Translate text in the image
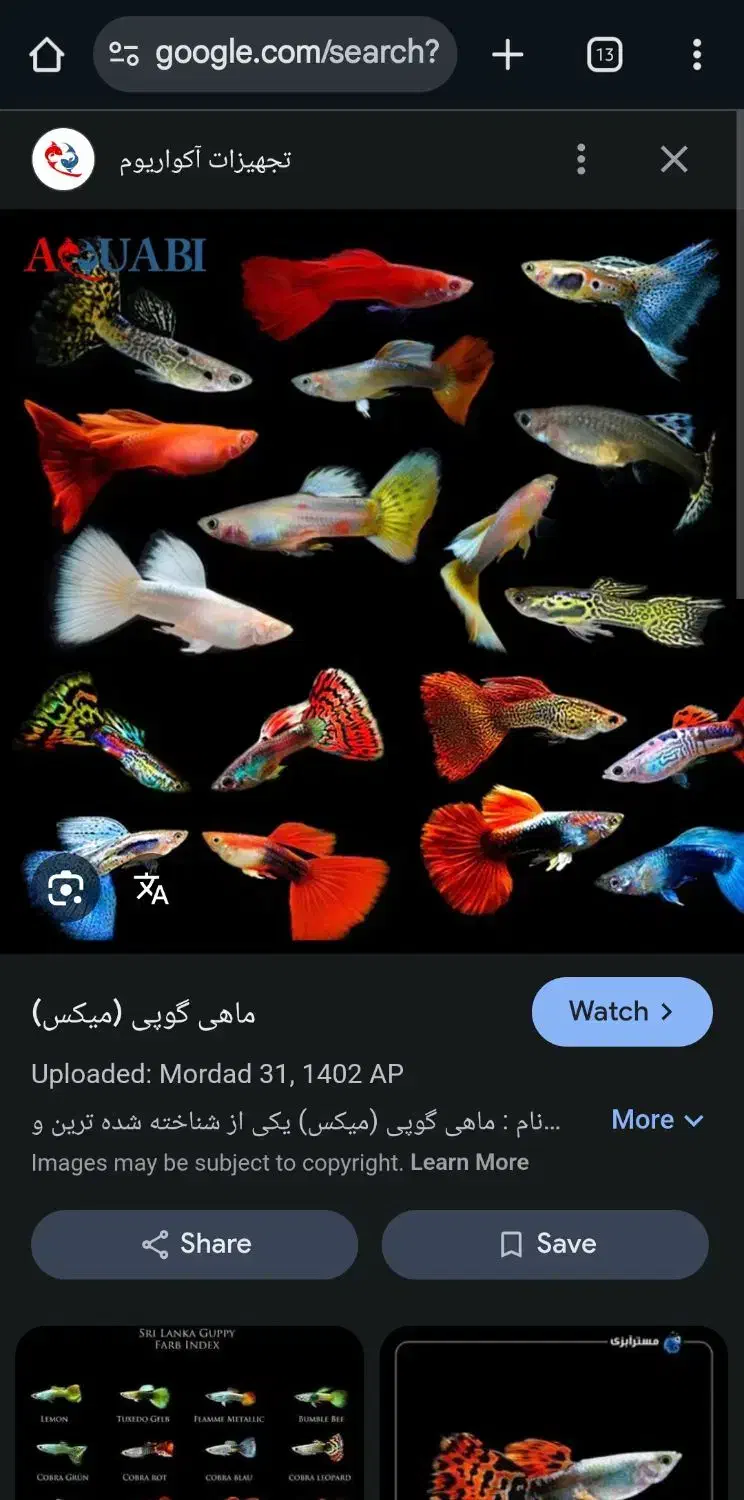 coord(151,888)
